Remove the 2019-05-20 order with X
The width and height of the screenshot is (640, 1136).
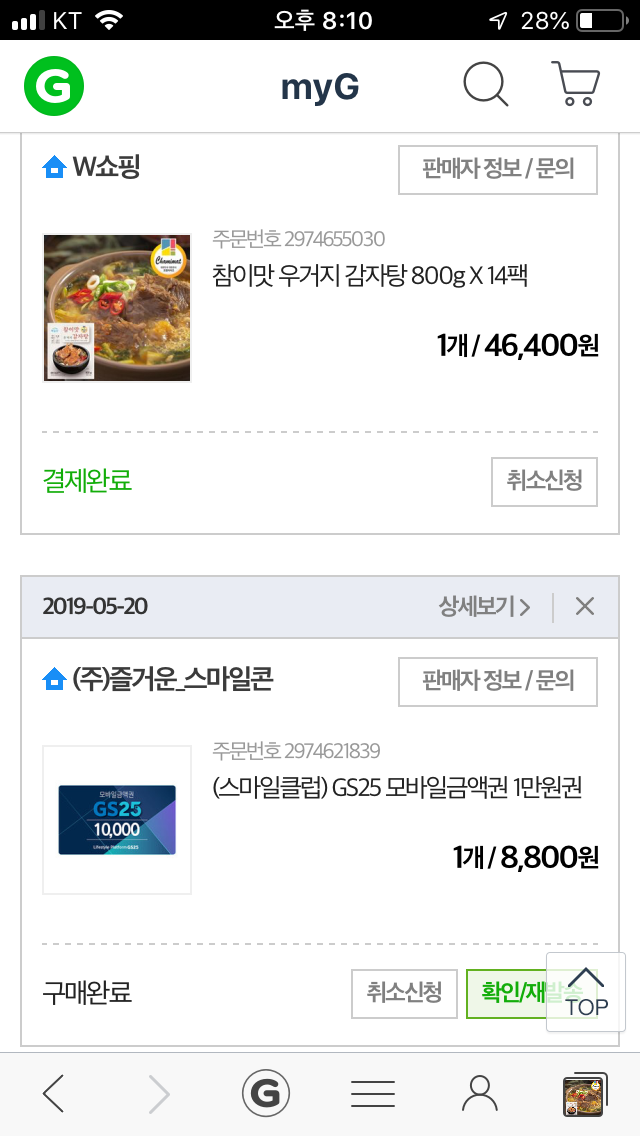click(585, 606)
